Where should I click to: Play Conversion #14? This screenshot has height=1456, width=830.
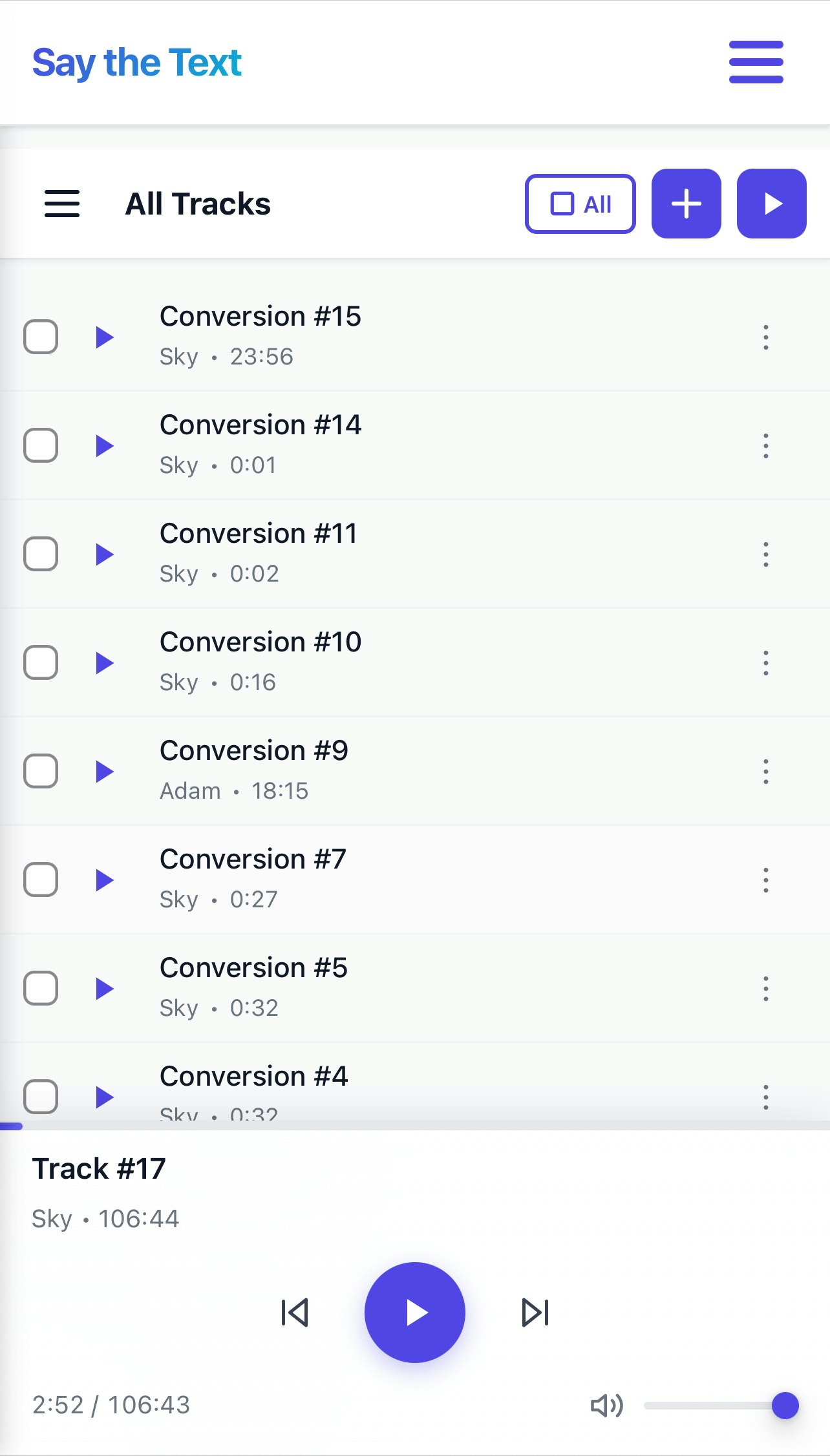coord(105,446)
